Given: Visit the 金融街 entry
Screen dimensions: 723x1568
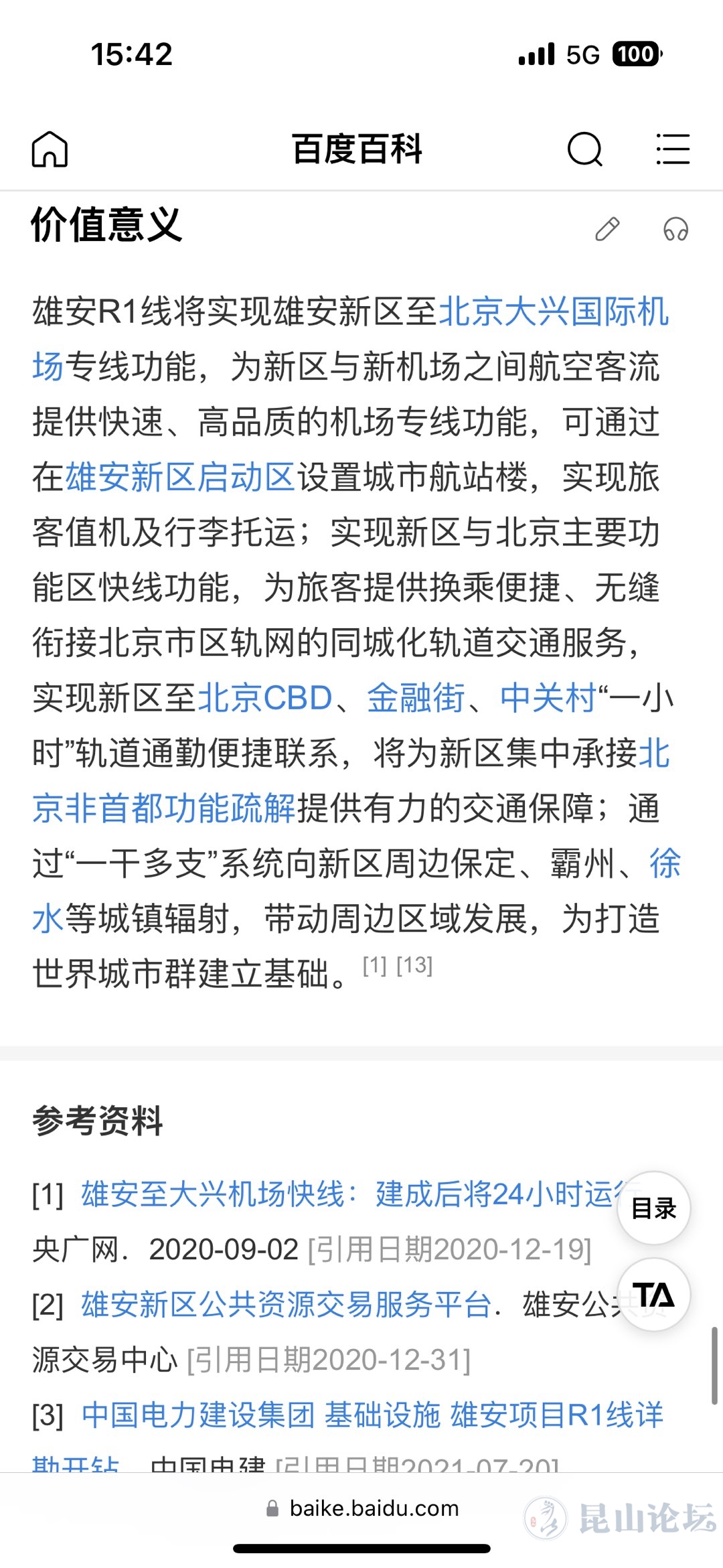Looking at the screenshot, I should 416,698.
